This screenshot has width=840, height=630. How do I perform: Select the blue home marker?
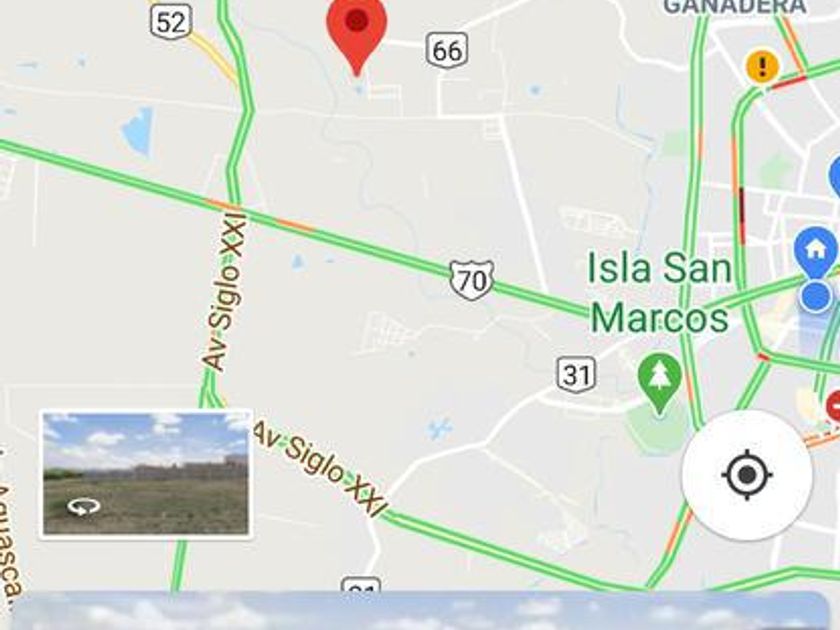pyautogui.click(x=815, y=249)
